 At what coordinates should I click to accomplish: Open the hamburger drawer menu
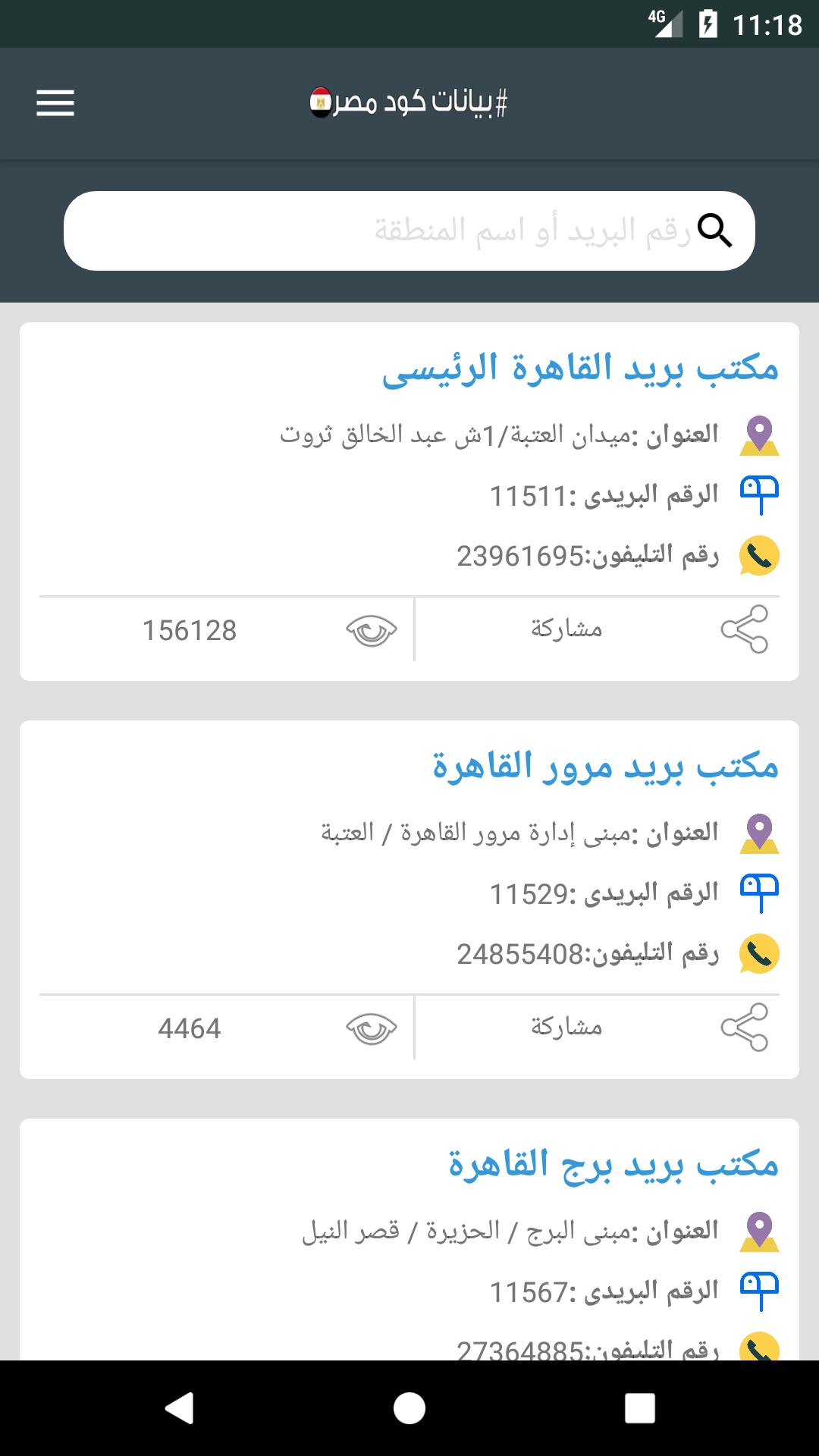tap(55, 103)
